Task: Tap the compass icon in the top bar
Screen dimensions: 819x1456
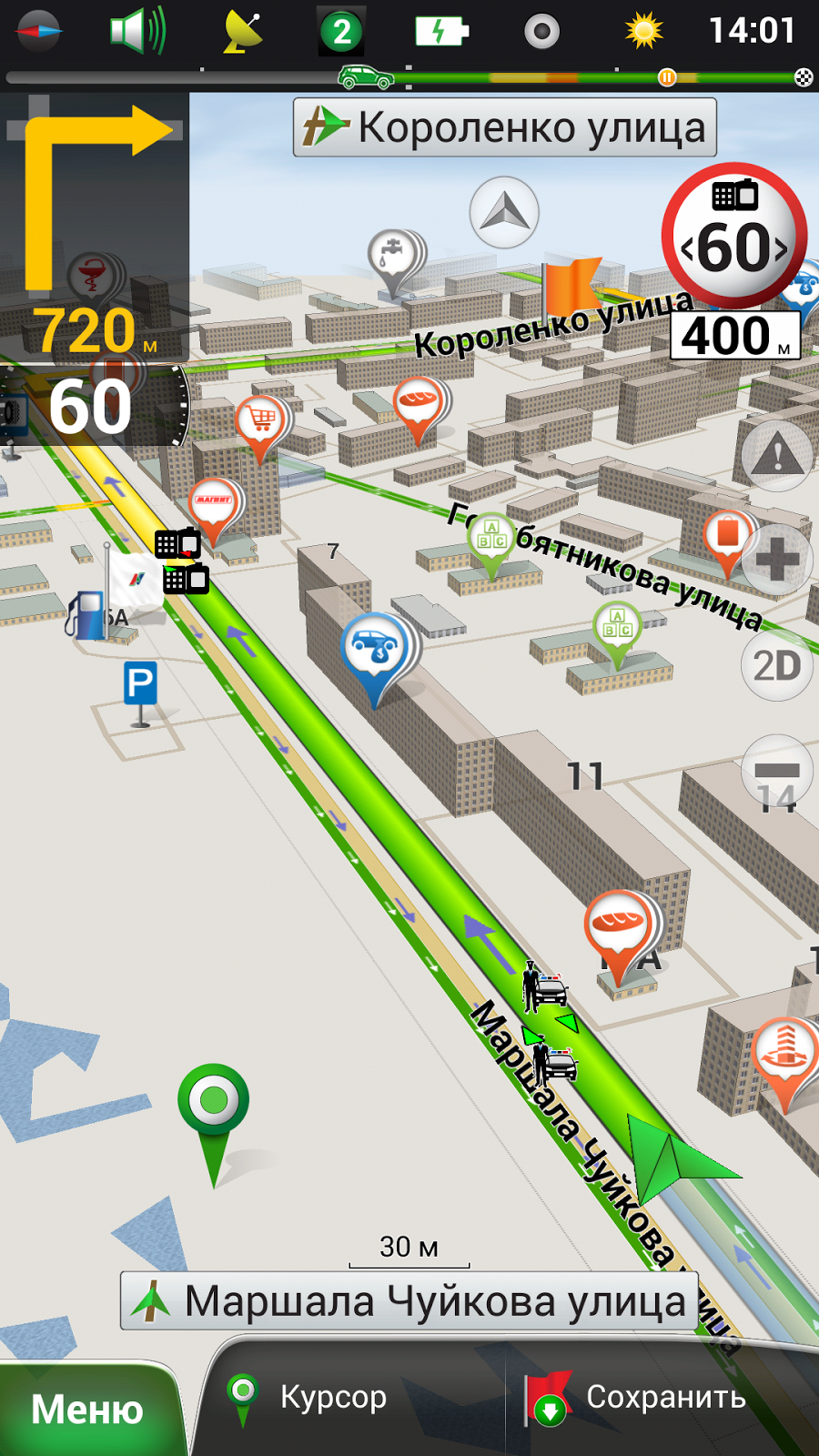Action: click(x=38, y=32)
